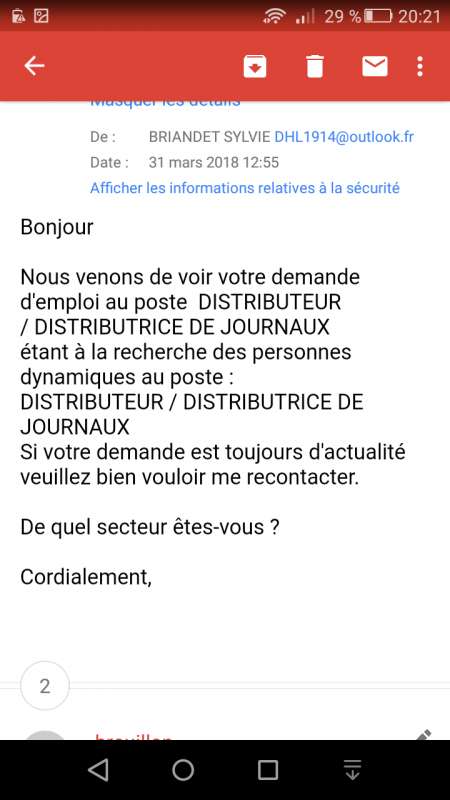This screenshot has height=800, width=450.
Task: Mark the email as unread
Action: 375,66
